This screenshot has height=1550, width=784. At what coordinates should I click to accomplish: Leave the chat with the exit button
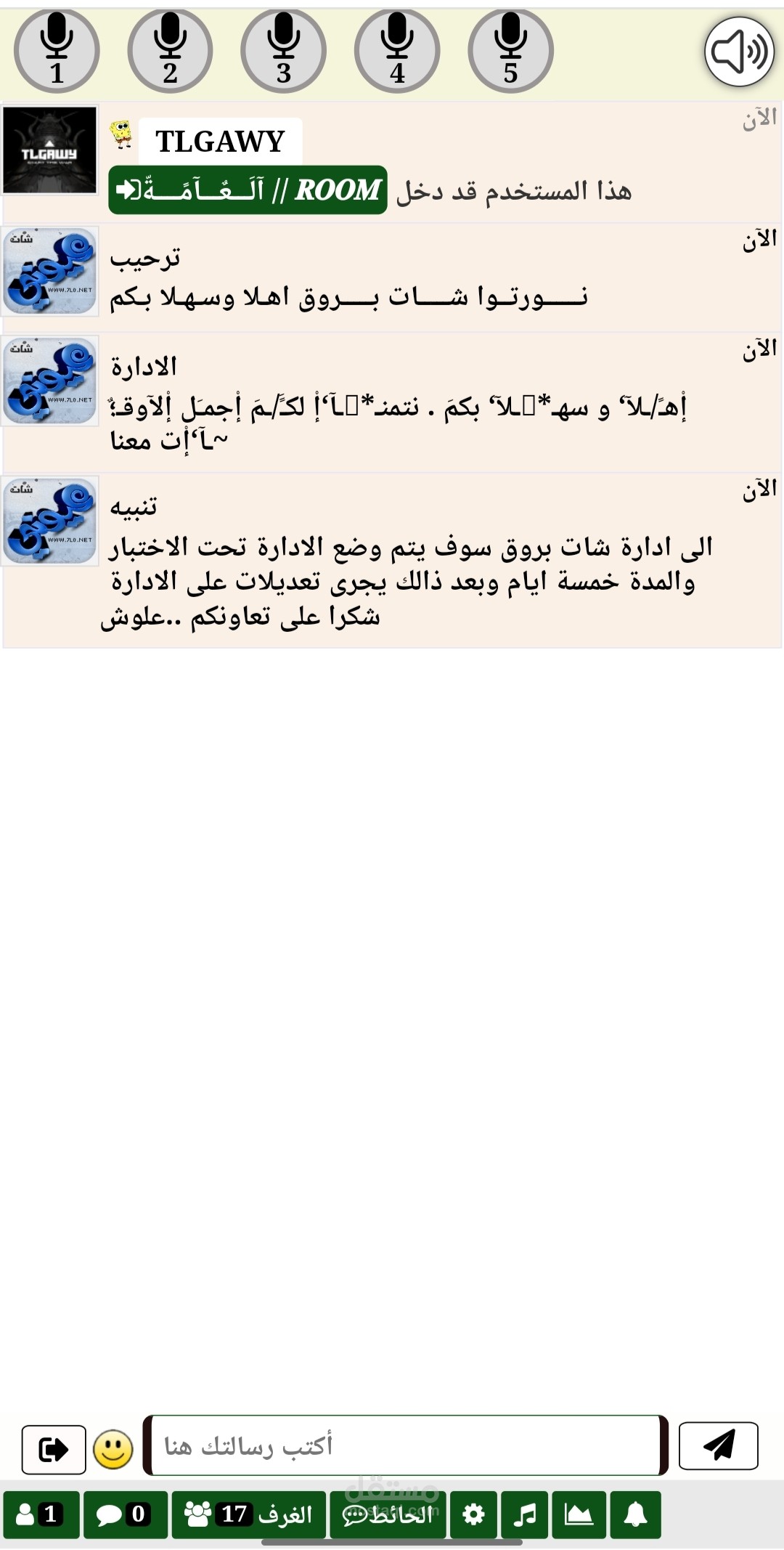tap(54, 1450)
